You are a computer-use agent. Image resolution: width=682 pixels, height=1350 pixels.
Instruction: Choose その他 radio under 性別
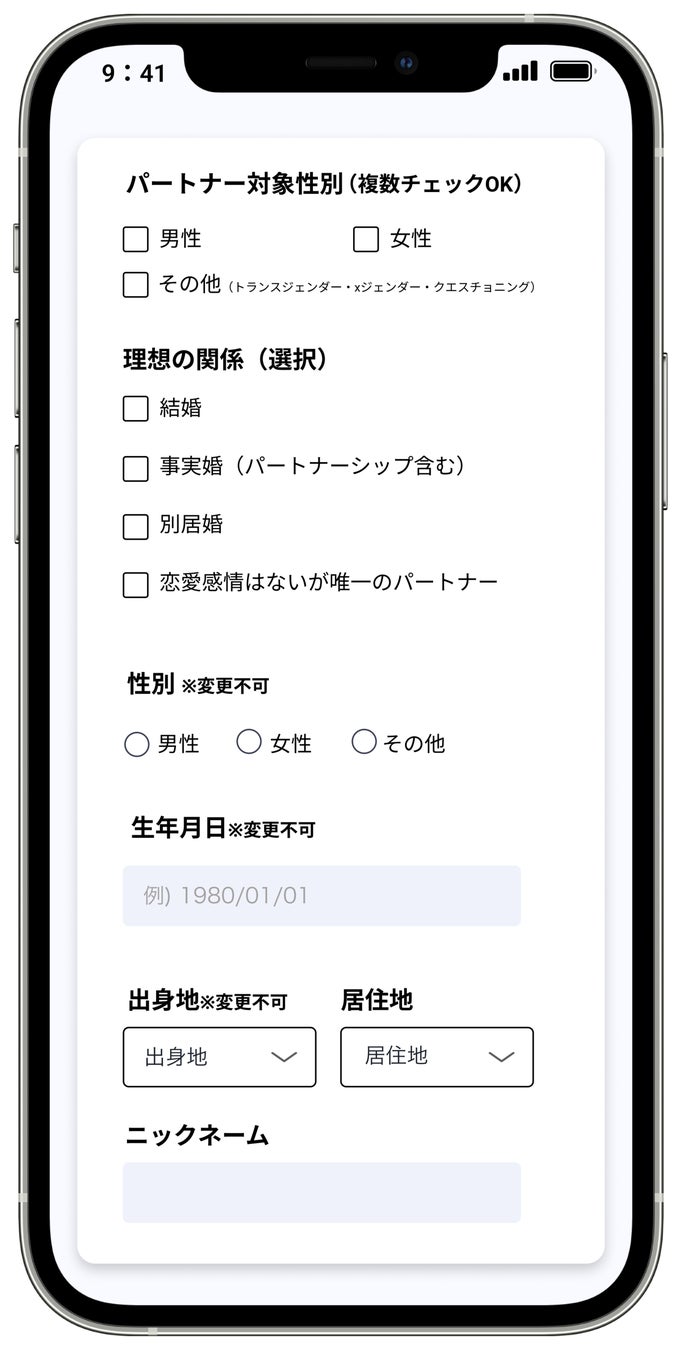[x=364, y=742]
